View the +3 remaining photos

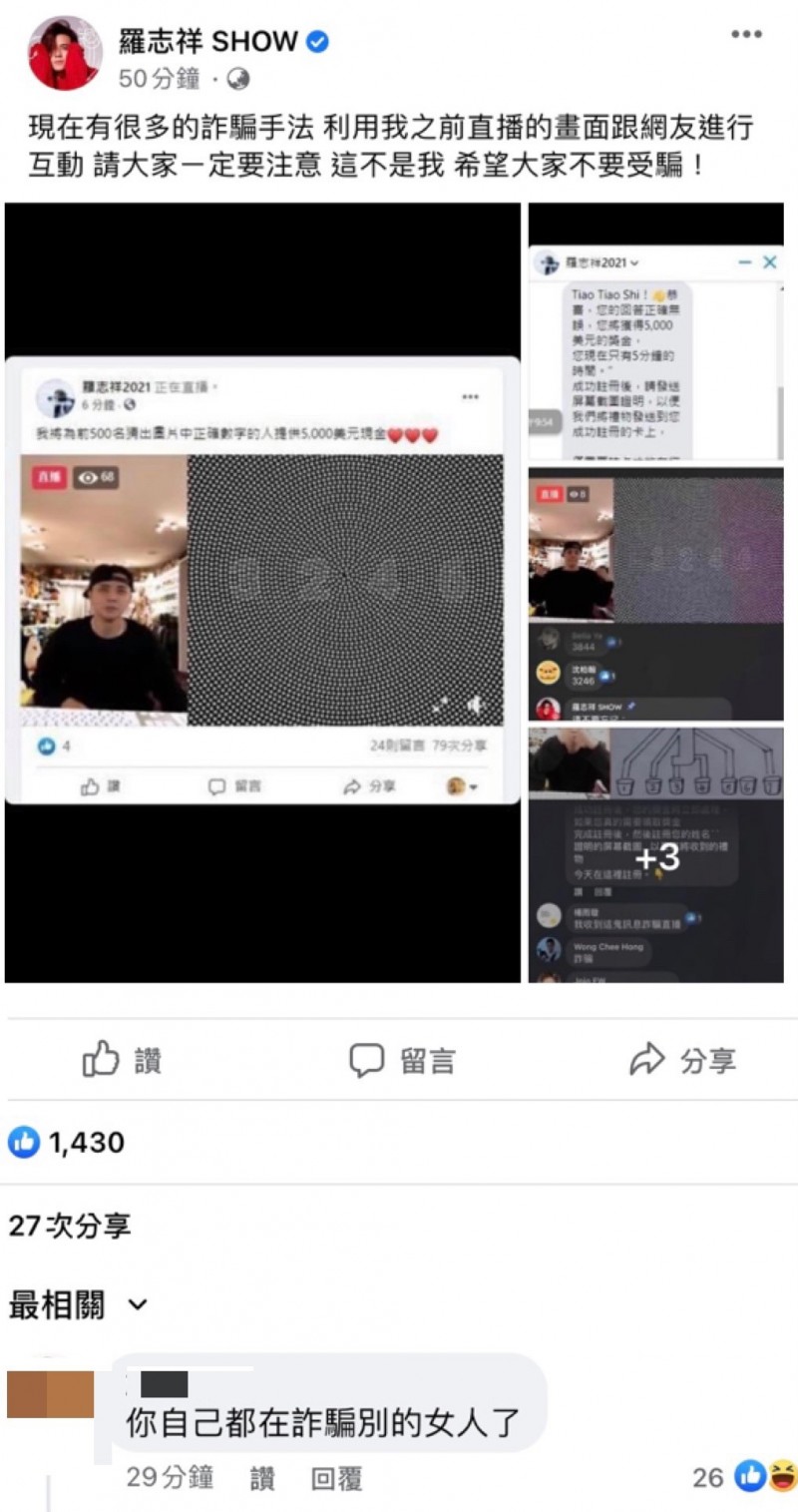click(655, 856)
